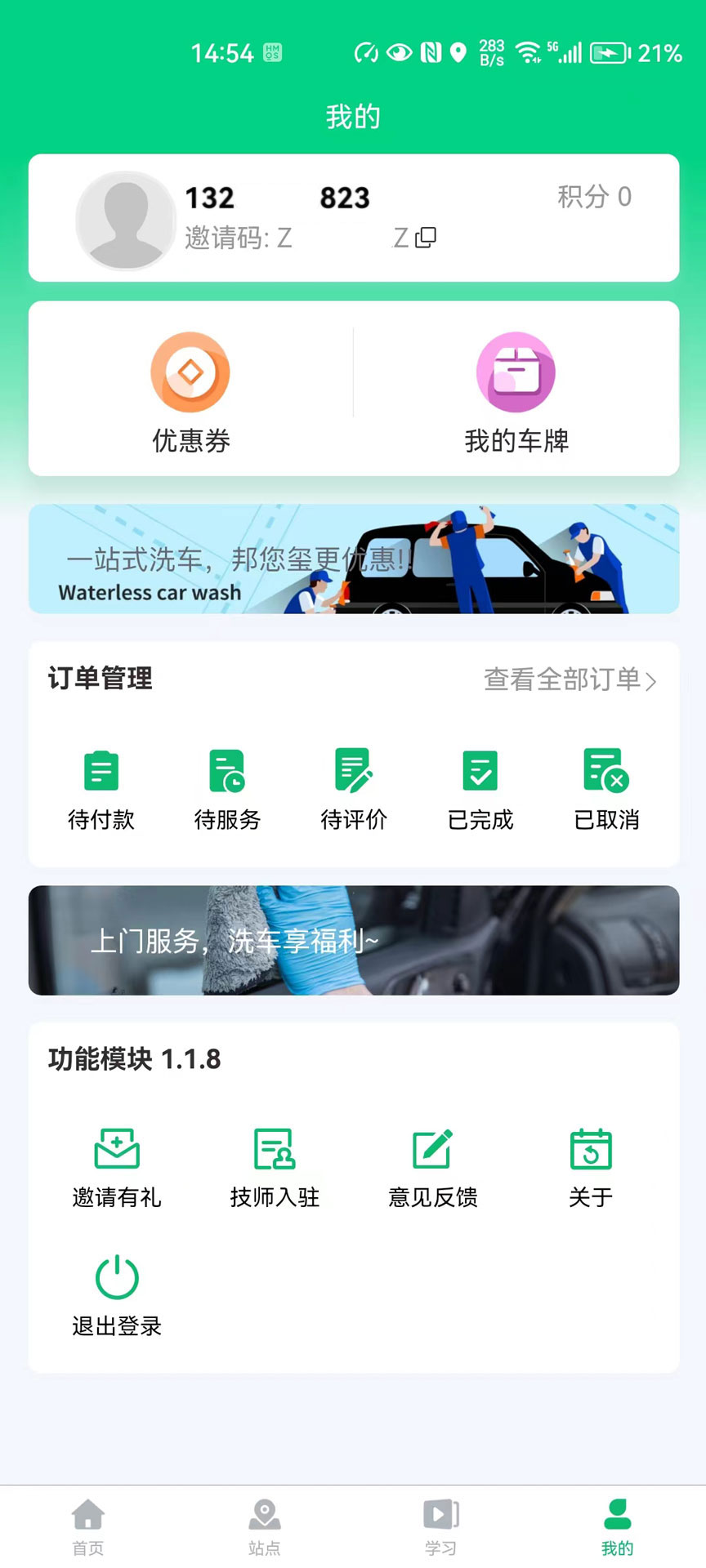This screenshot has width=706, height=1568.
Task: Select the 待付款 pending payment icon
Action: click(101, 772)
